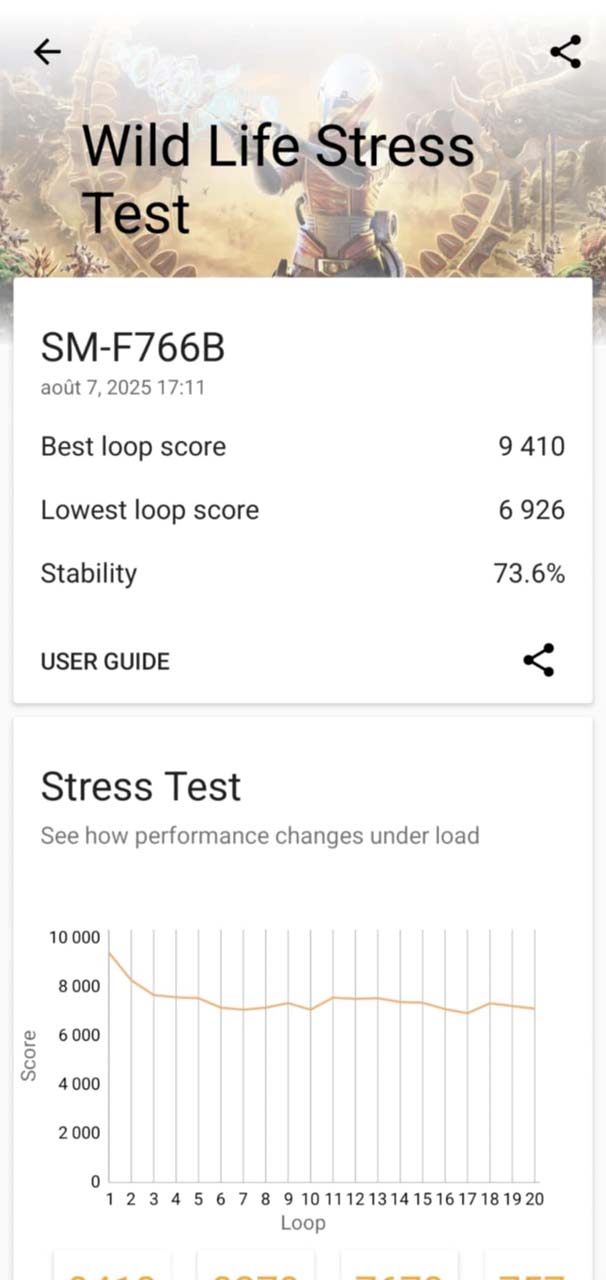Open the USER GUIDE link
The height and width of the screenshot is (1280, 606).
[105, 661]
